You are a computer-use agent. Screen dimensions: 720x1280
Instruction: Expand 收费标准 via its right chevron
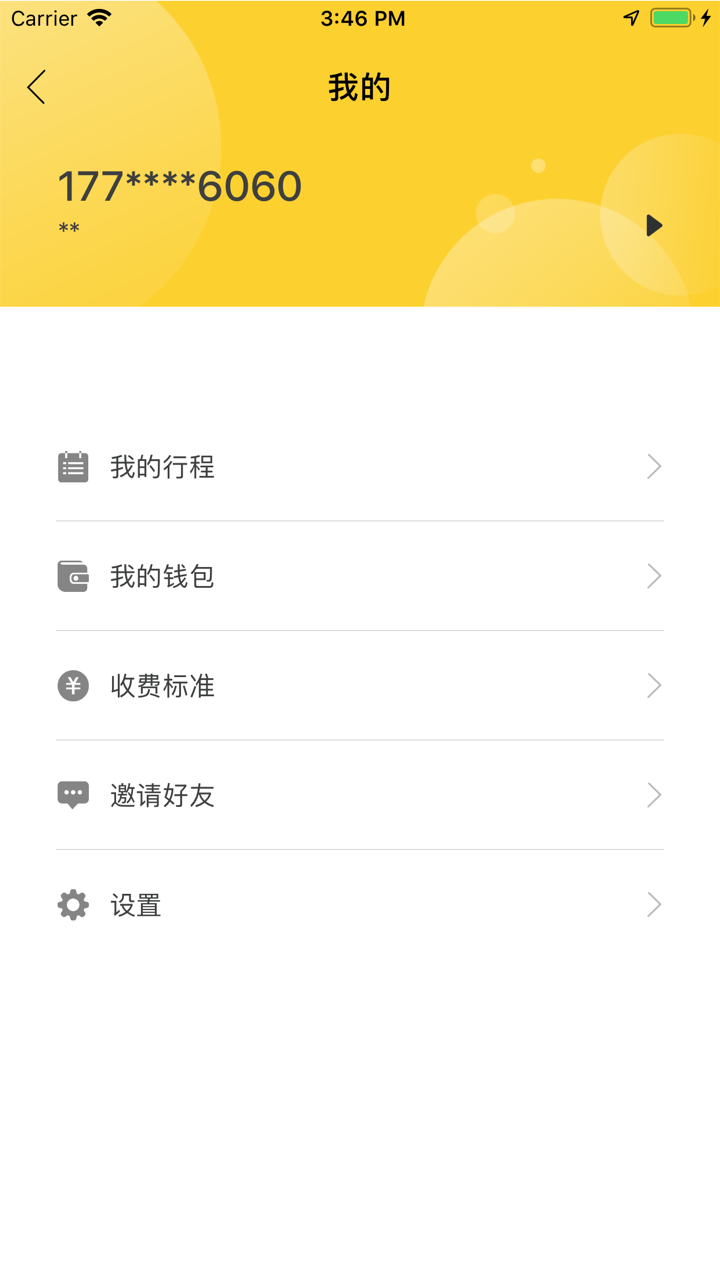pyautogui.click(x=653, y=686)
